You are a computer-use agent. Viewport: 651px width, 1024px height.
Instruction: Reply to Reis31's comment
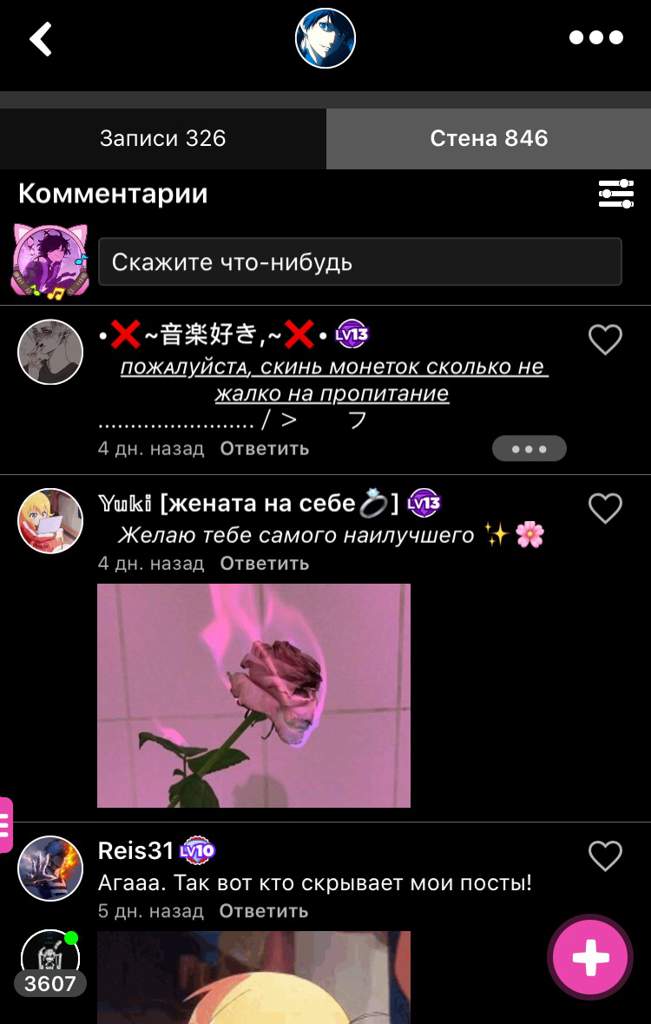tap(264, 911)
